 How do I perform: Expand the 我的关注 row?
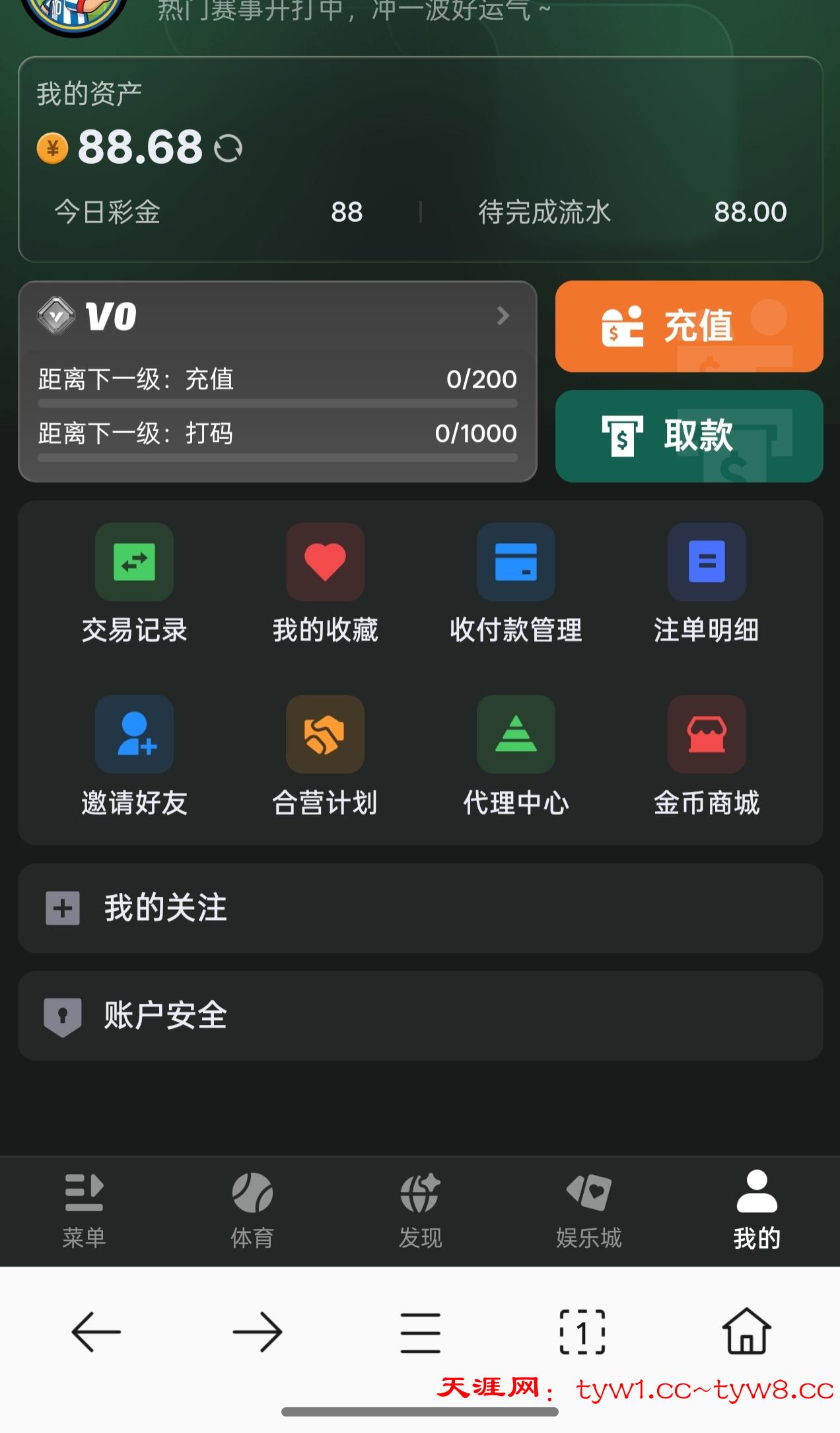click(420, 907)
